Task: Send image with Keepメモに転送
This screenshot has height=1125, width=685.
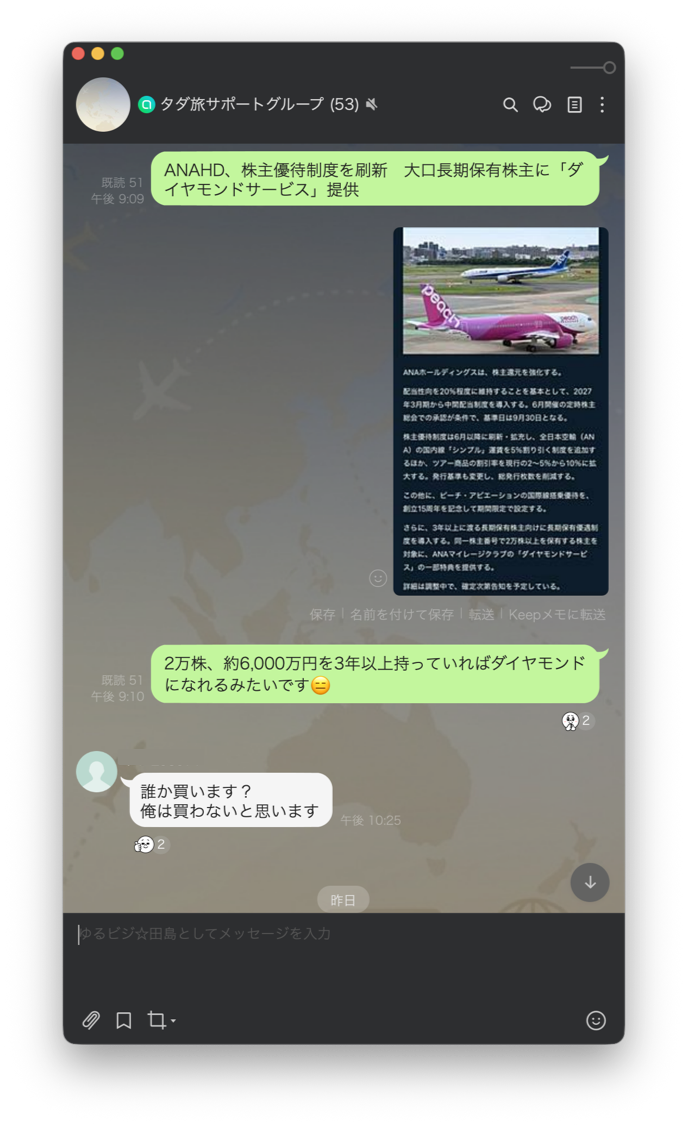Action: [x=557, y=615]
